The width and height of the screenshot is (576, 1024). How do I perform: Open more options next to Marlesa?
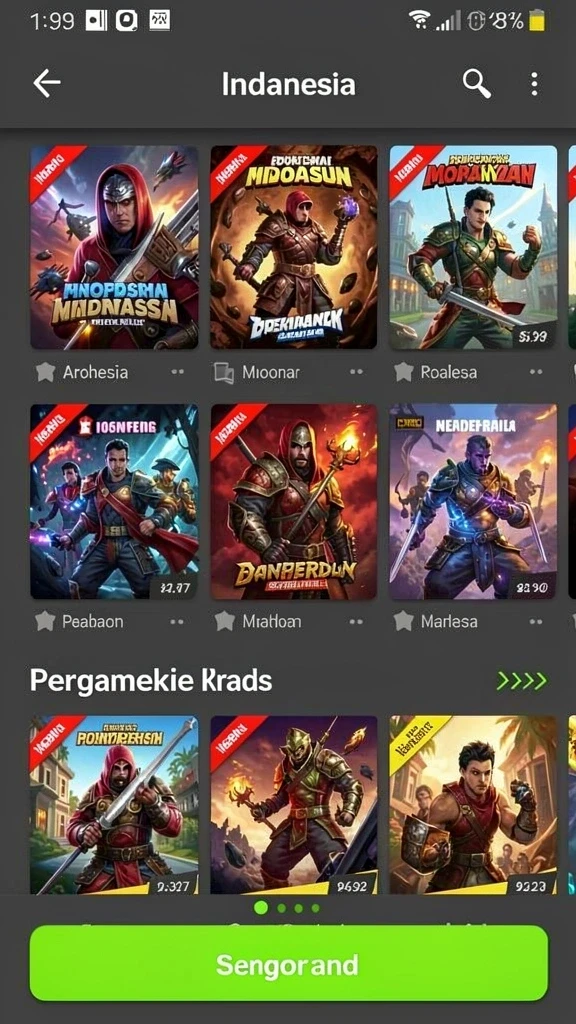point(536,621)
